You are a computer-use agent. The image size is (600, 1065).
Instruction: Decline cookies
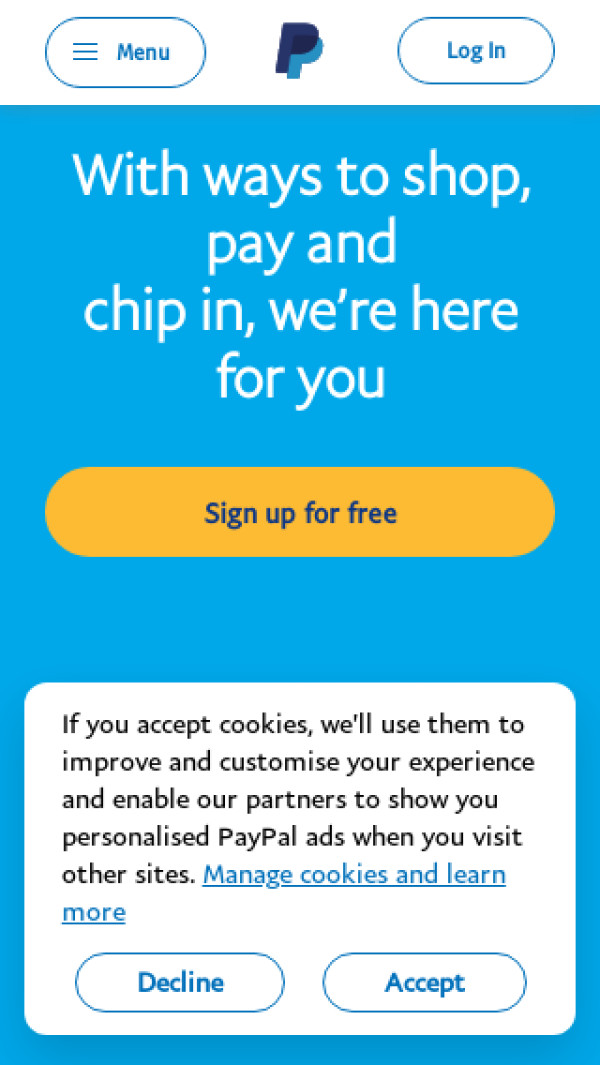[180, 982]
